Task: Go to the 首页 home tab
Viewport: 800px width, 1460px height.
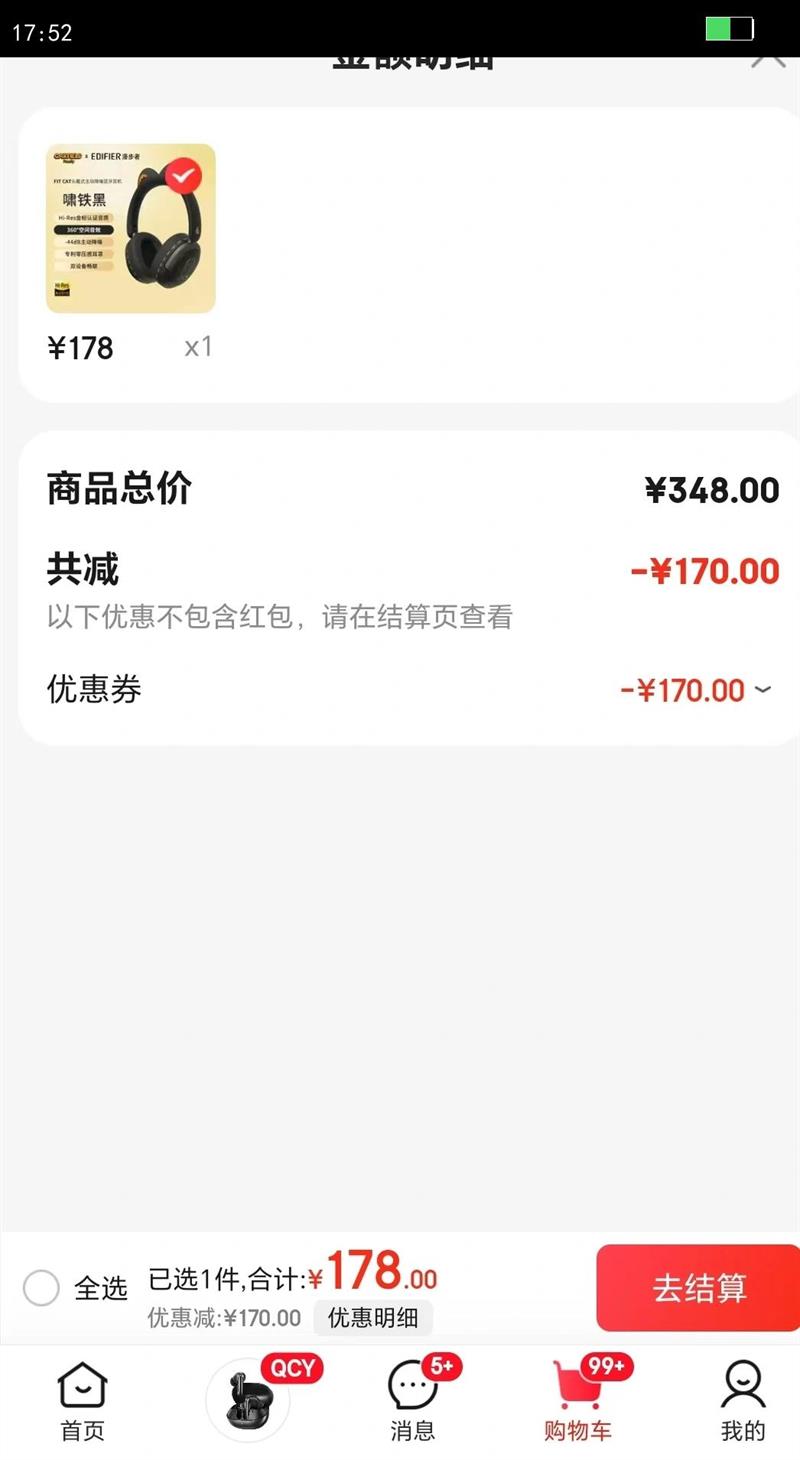Action: 82,1402
